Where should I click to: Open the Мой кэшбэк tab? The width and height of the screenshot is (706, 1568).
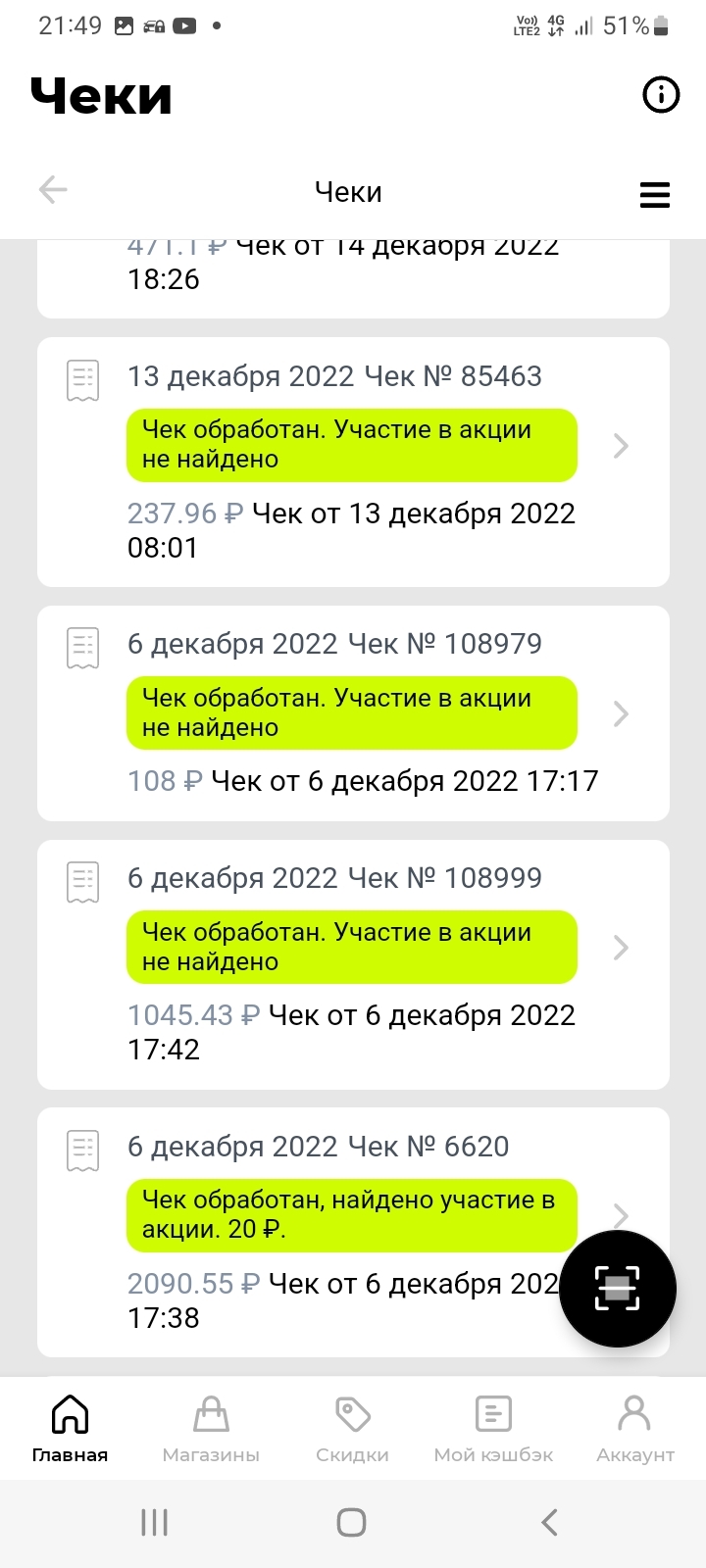(493, 1428)
